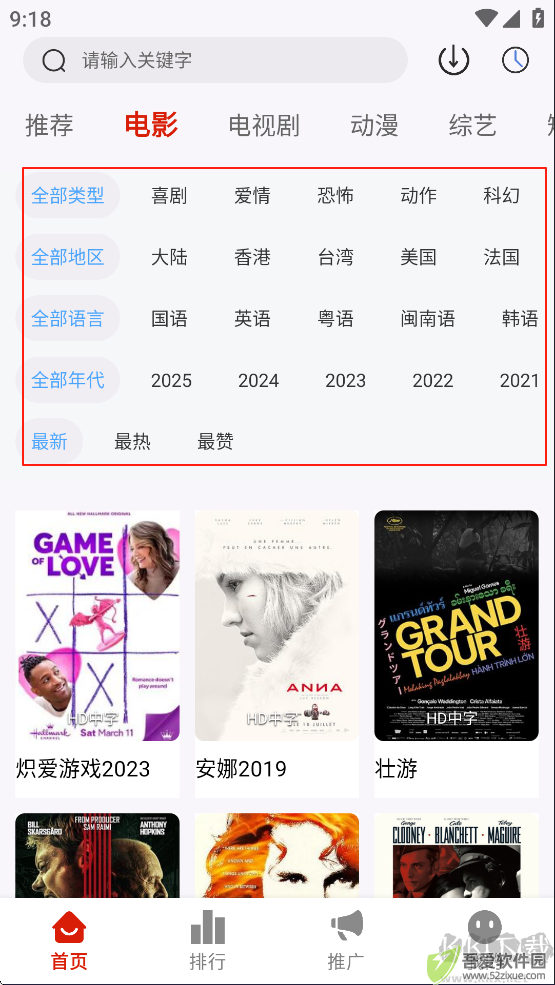Select the 科幻 genre filter
Viewport: 555px width, 985px height.
[501, 195]
